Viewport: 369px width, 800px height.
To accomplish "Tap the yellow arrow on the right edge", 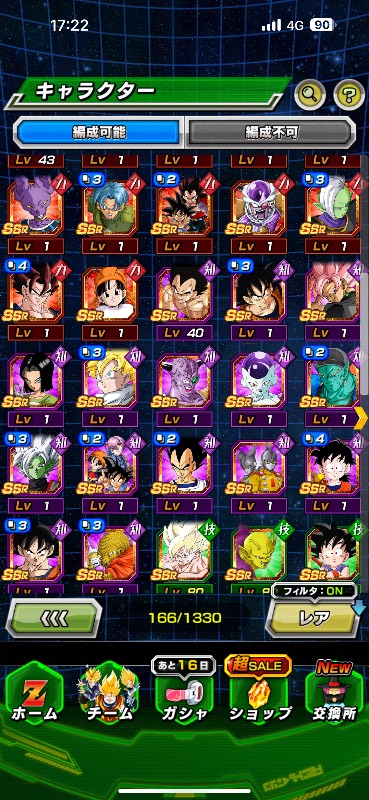I will pos(361,418).
